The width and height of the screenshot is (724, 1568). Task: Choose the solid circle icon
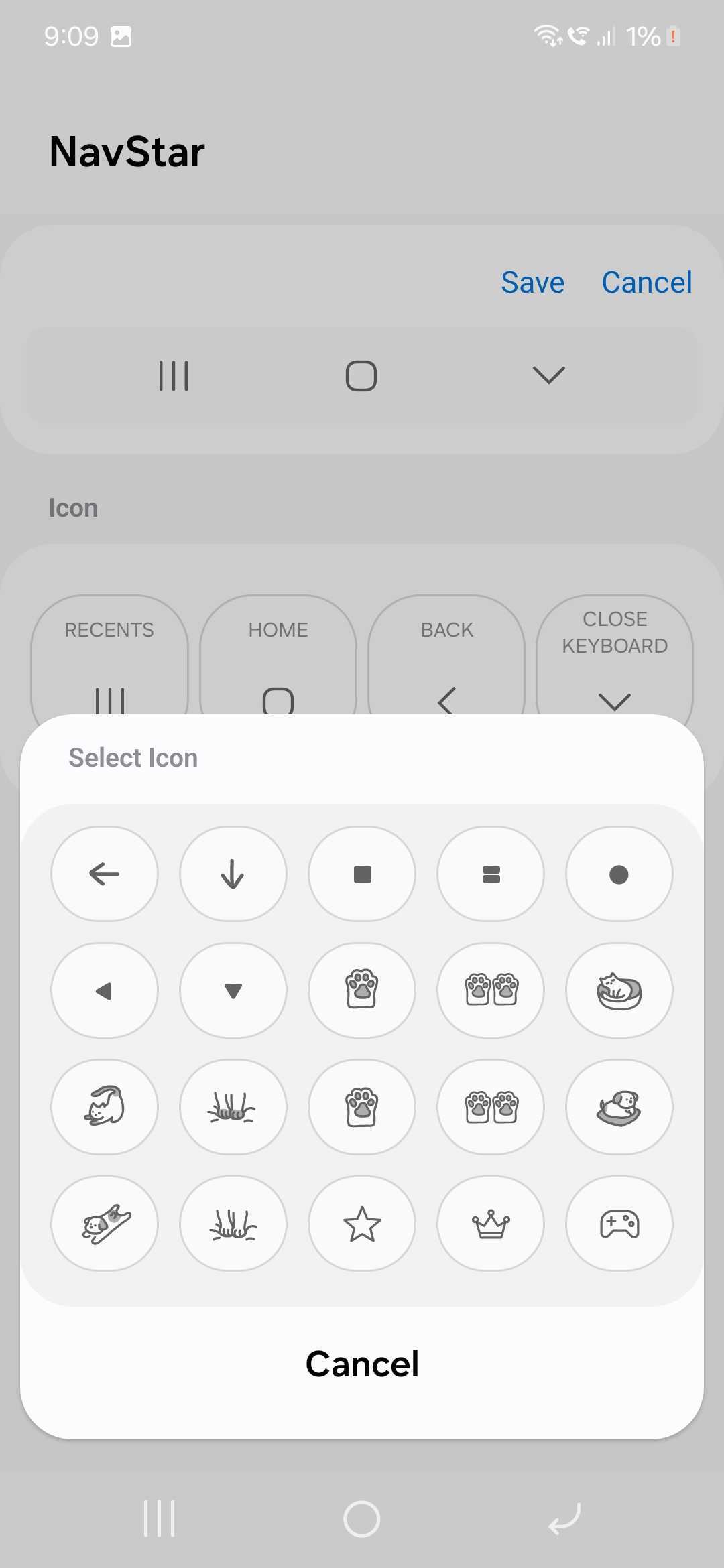(619, 874)
